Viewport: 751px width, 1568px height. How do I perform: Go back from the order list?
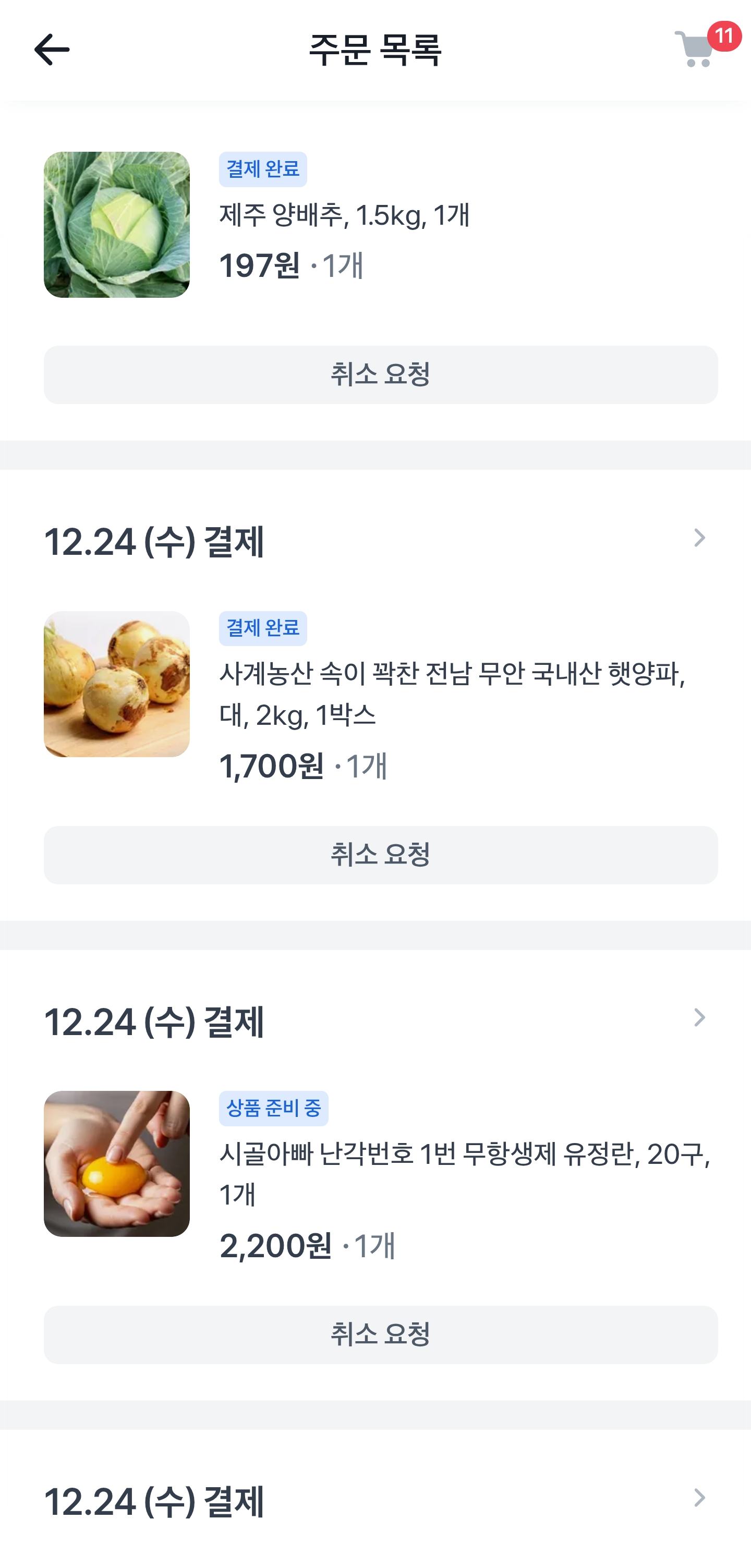pos(52,50)
